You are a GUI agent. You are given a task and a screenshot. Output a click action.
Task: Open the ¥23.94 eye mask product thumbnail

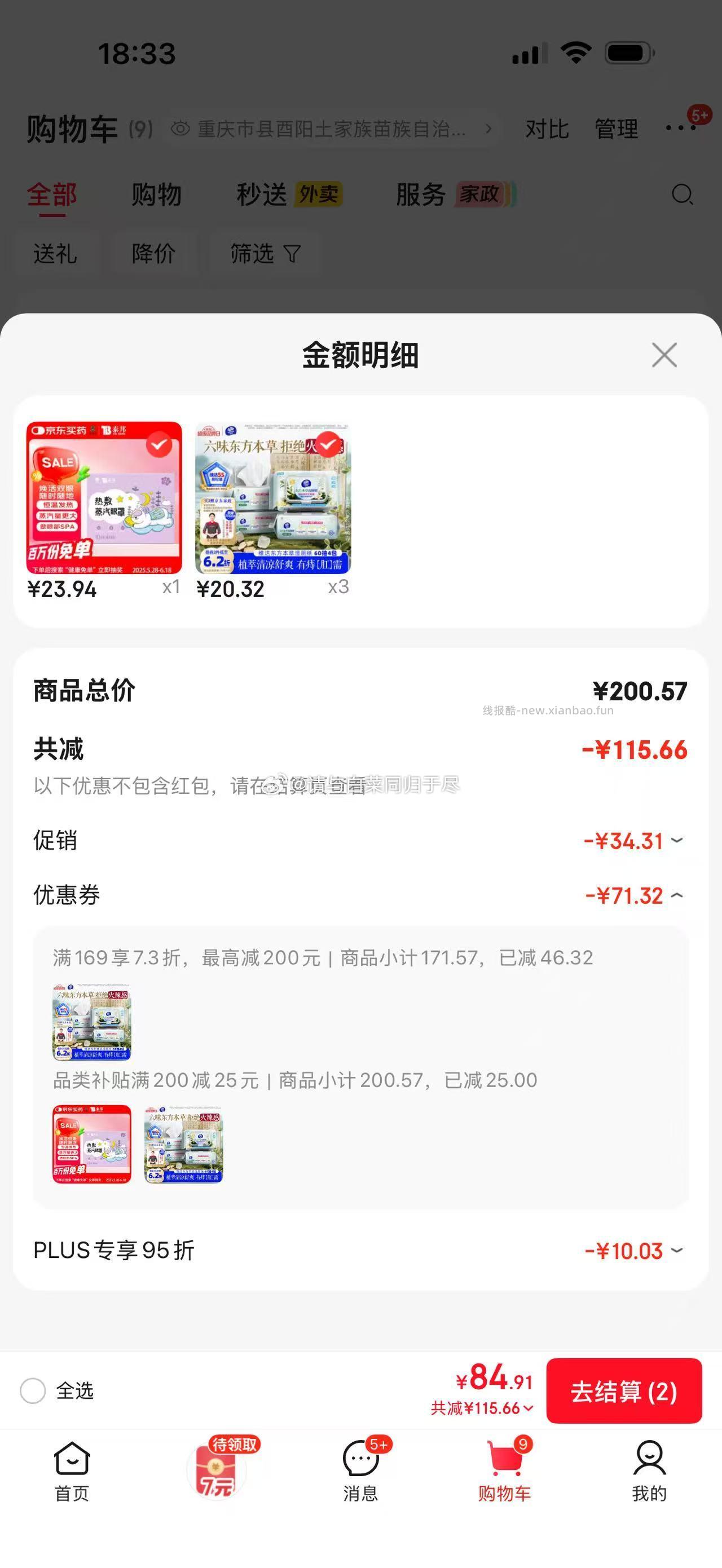point(103,500)
